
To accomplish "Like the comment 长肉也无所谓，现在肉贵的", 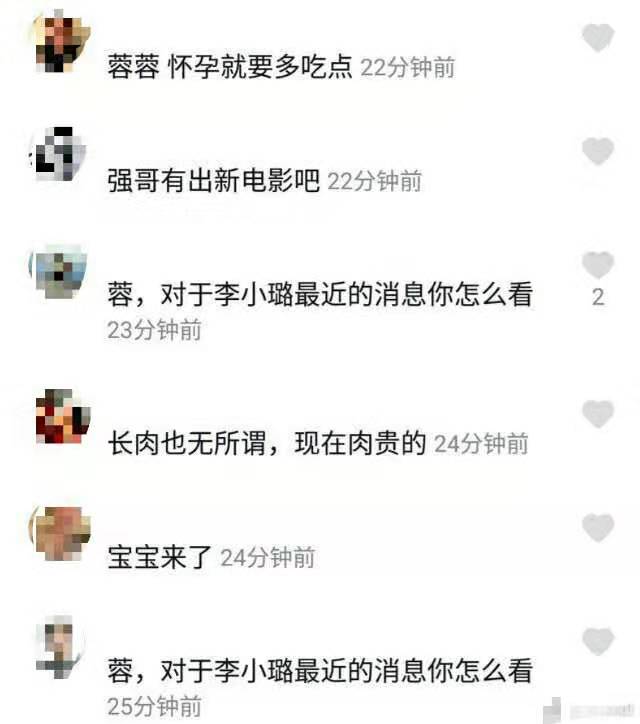I will pyautogui.click(x=598, y=413).
